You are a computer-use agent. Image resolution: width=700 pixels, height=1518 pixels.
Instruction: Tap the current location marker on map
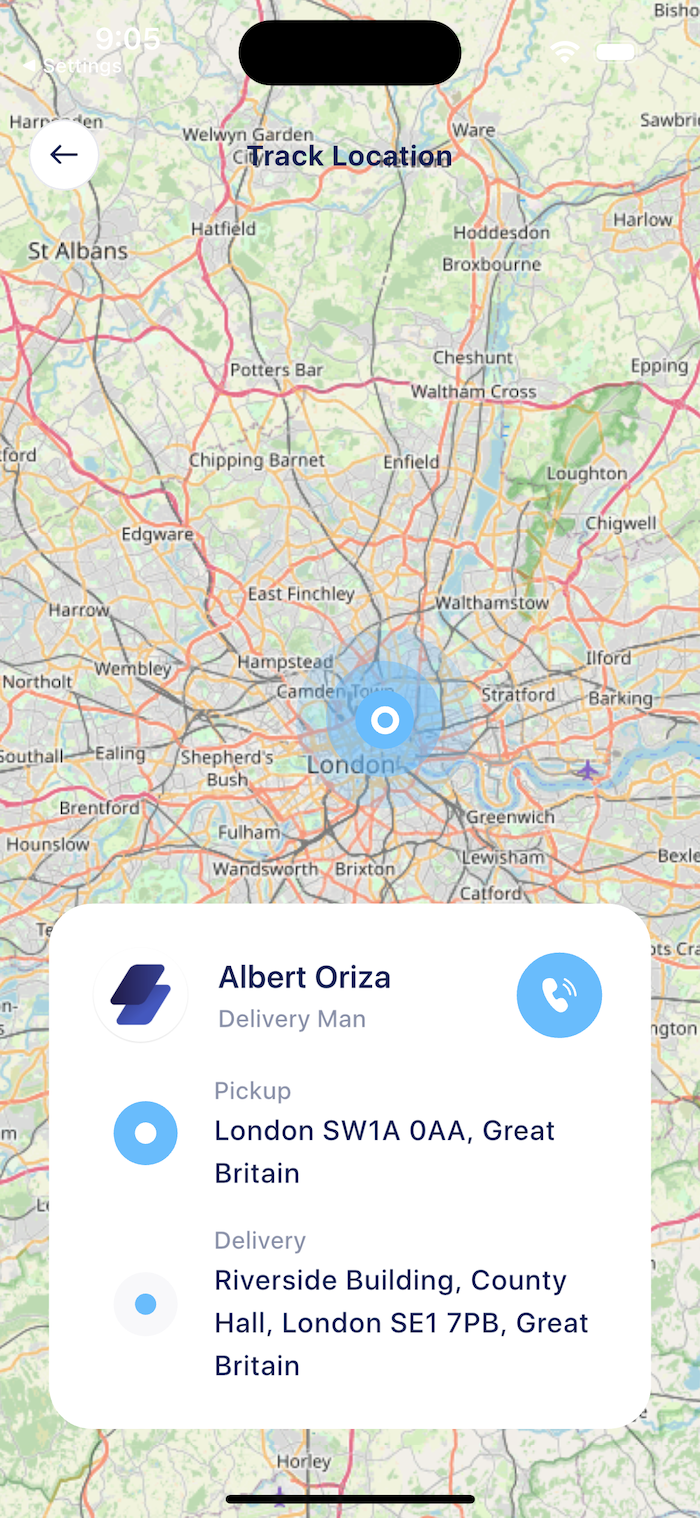pyautogui.click(x=384, y=720)
